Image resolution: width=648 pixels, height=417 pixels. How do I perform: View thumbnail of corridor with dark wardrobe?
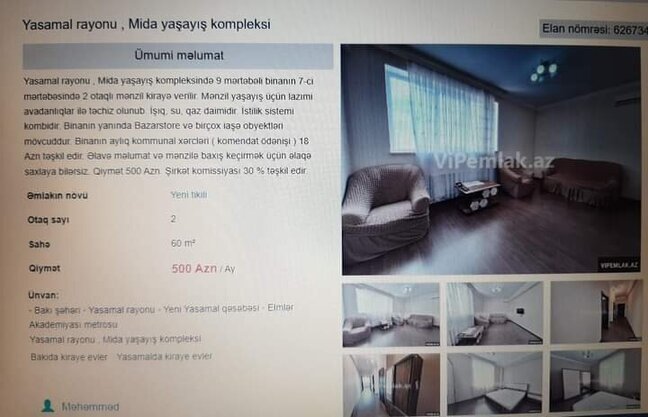coord(391,383)
